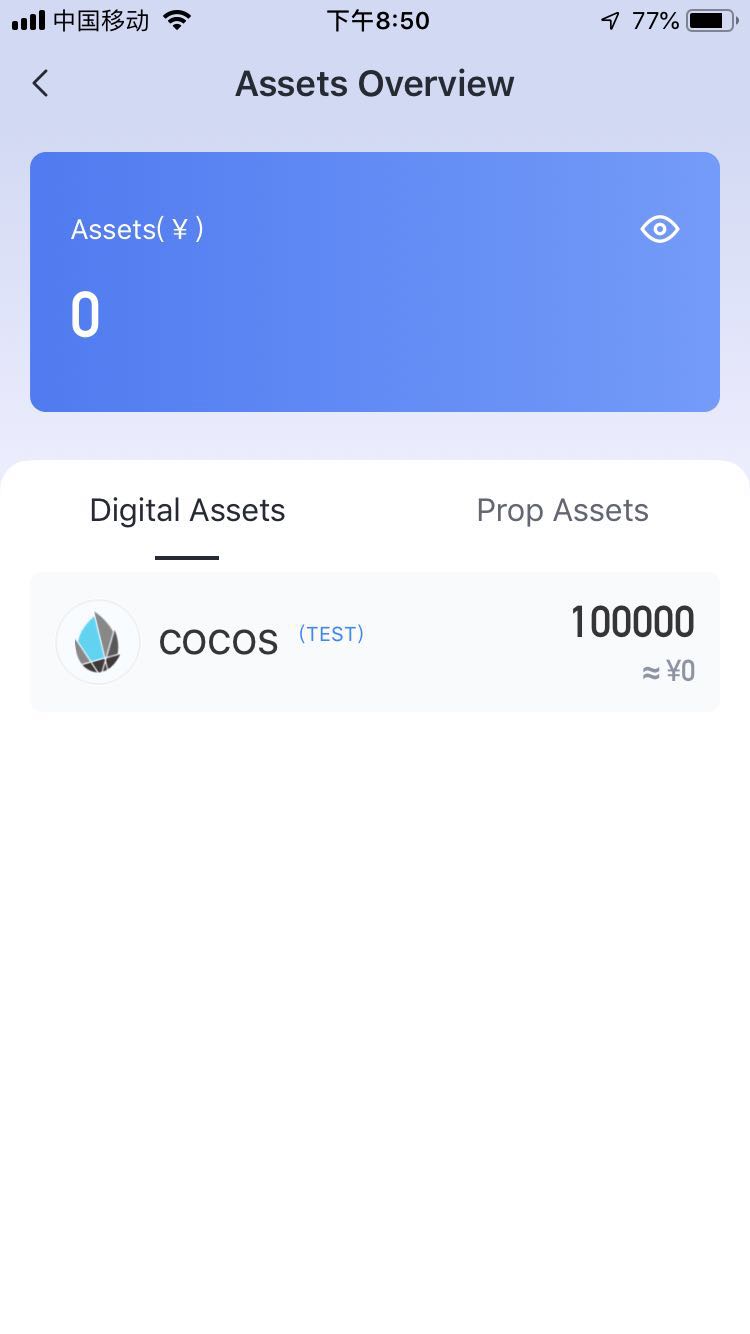This screenshot has height=1334, width=750.
Task: Go back from Assets Overview
Action: point(40,83)
